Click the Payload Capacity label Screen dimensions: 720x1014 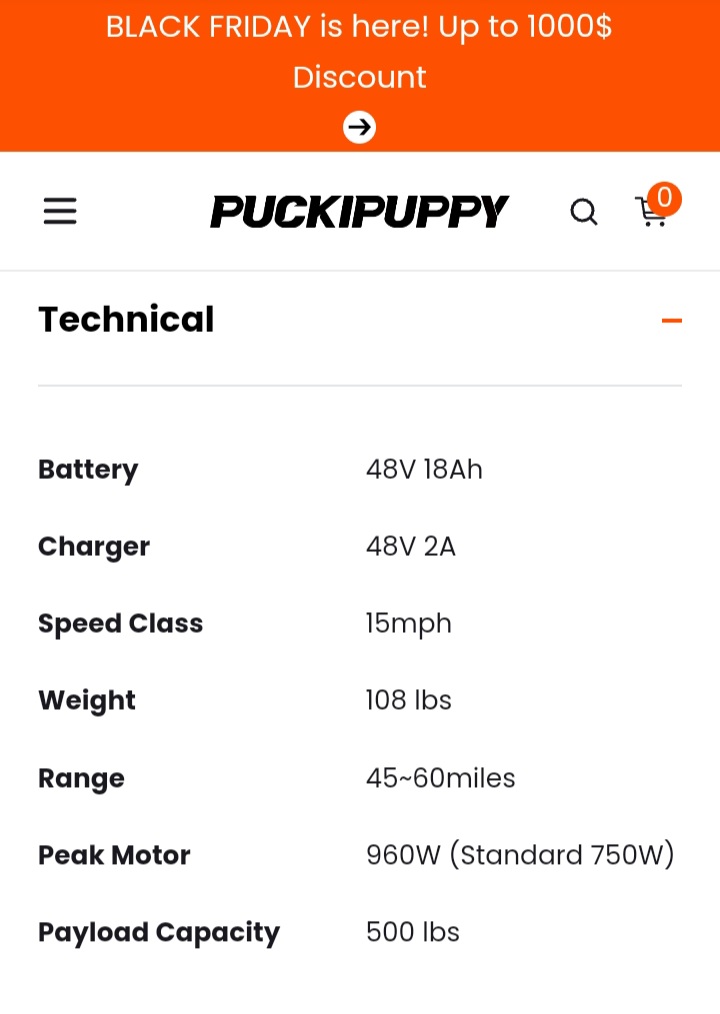(159, 931)
